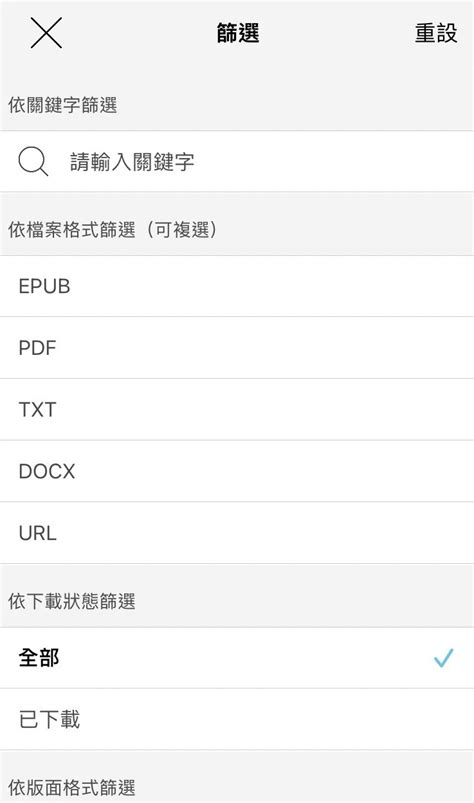Select the EPUB file format

coord(237,286)
